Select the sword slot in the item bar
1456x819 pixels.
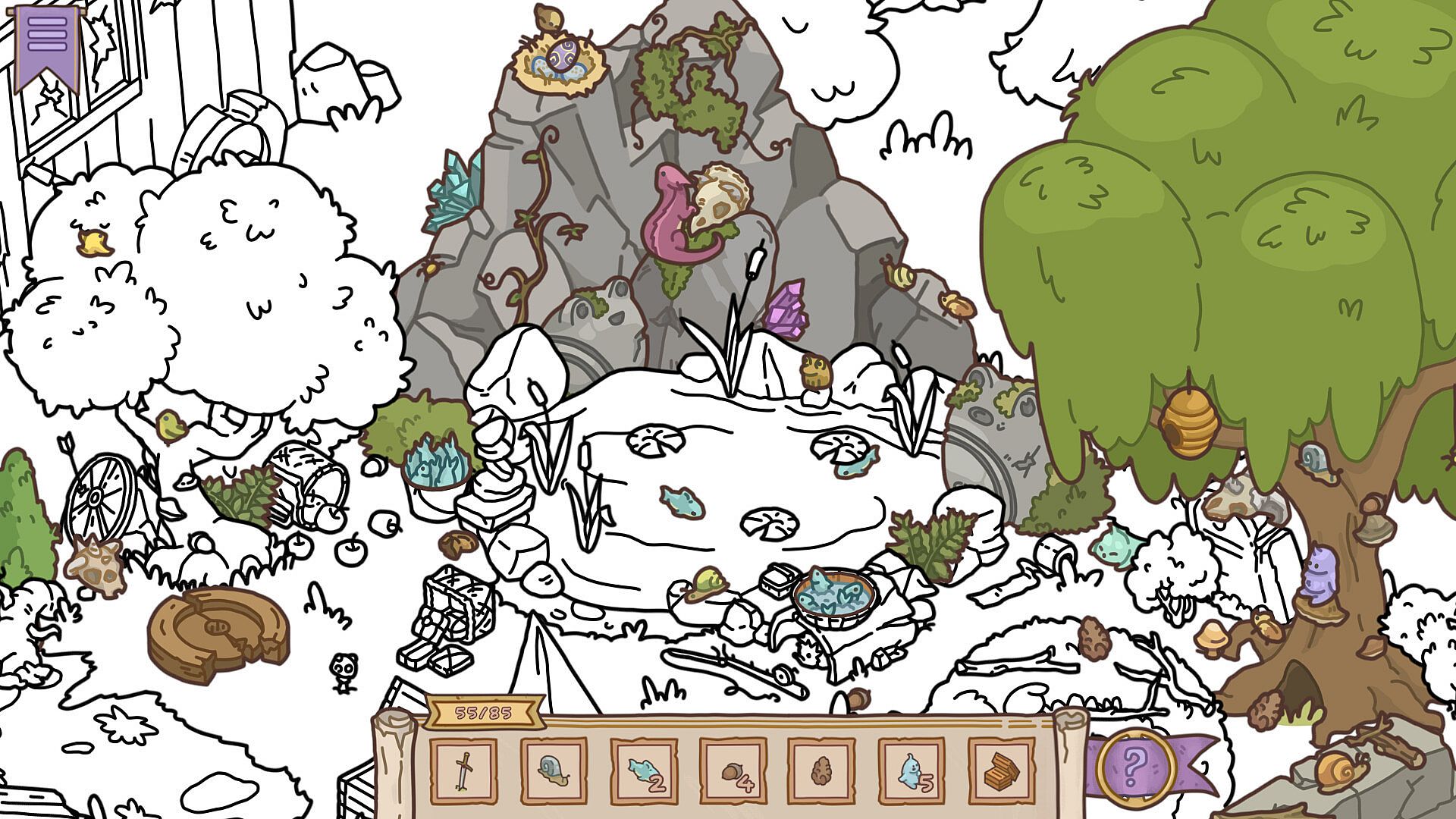[x=463, y=771]
